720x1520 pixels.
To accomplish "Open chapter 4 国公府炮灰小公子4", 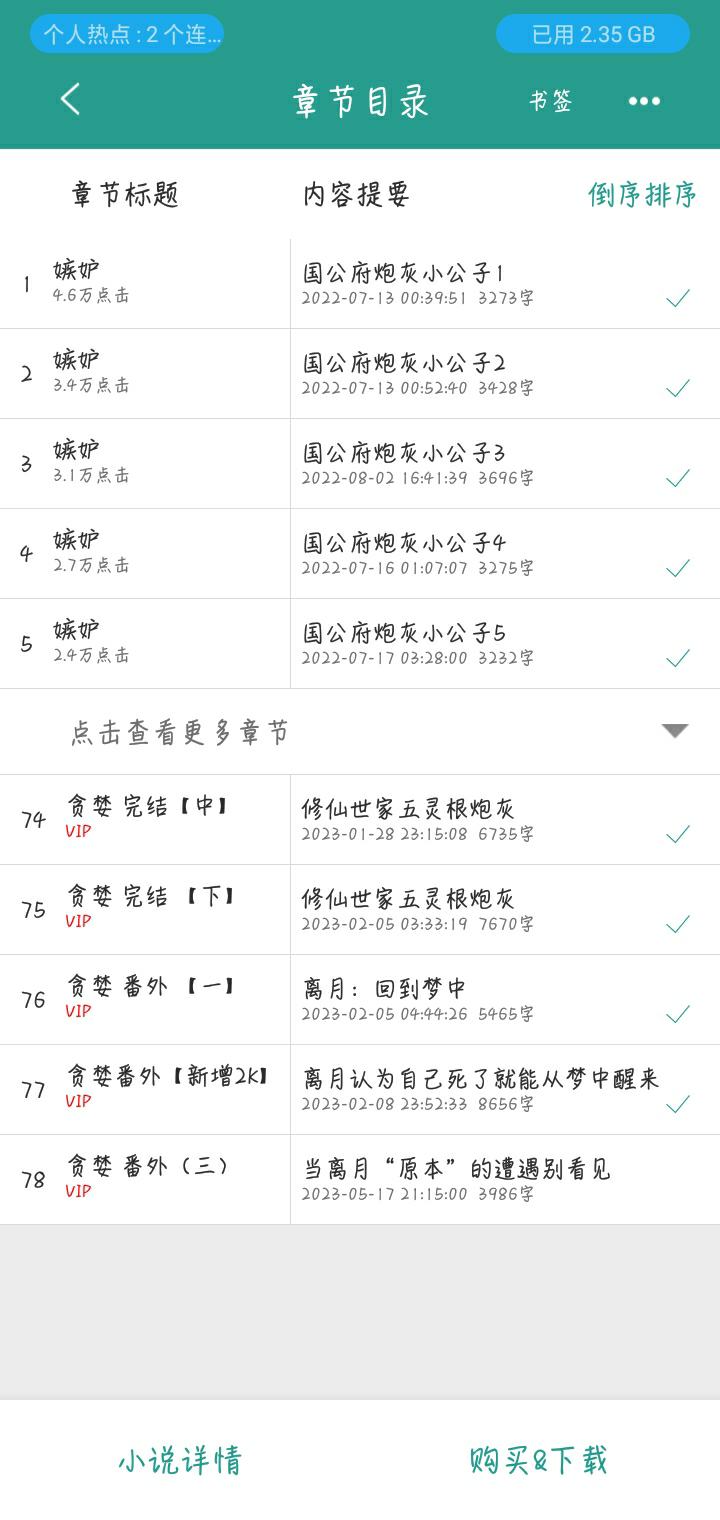I will tap(360, 554).
